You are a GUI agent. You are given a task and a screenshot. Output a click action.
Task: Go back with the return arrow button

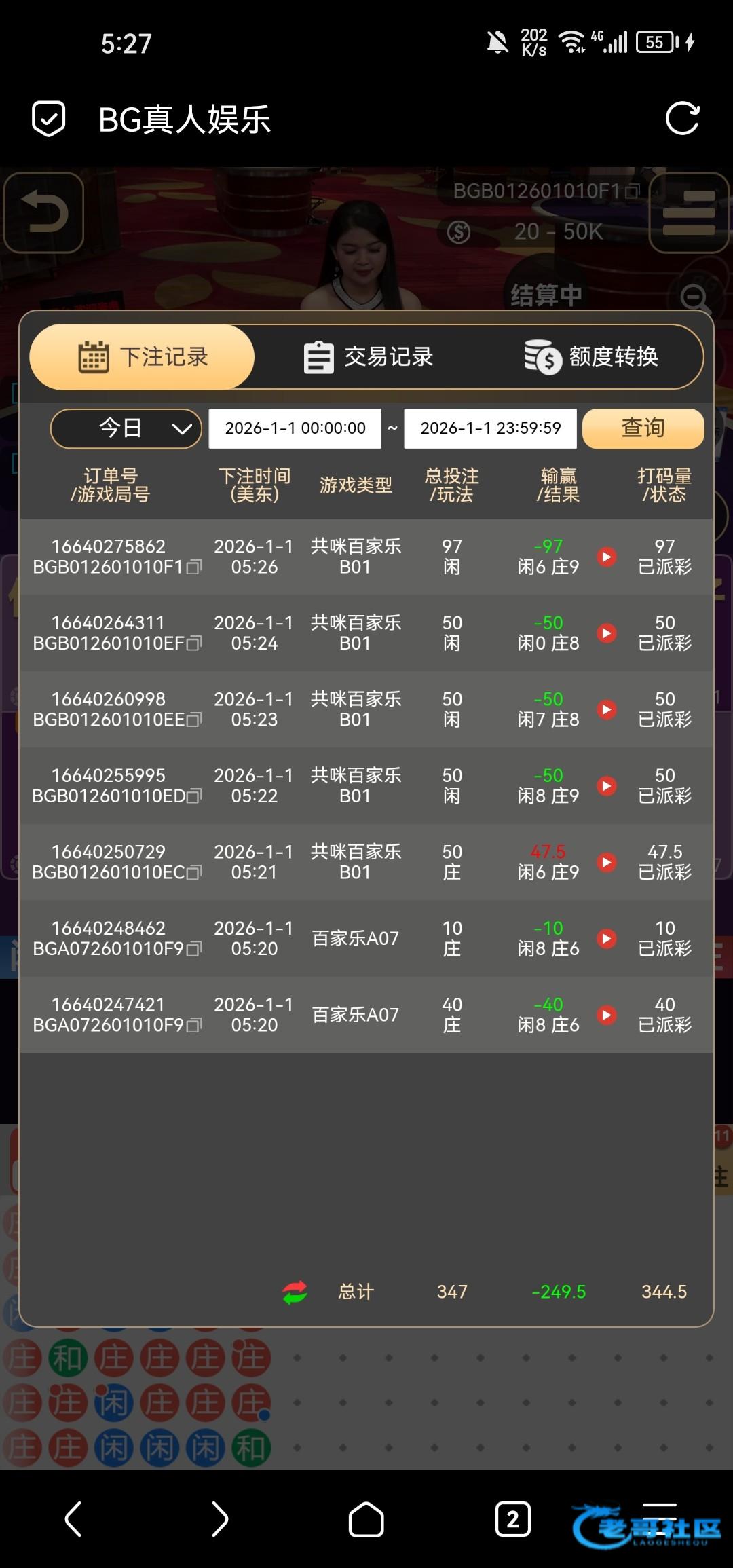[x=44, y=213]
